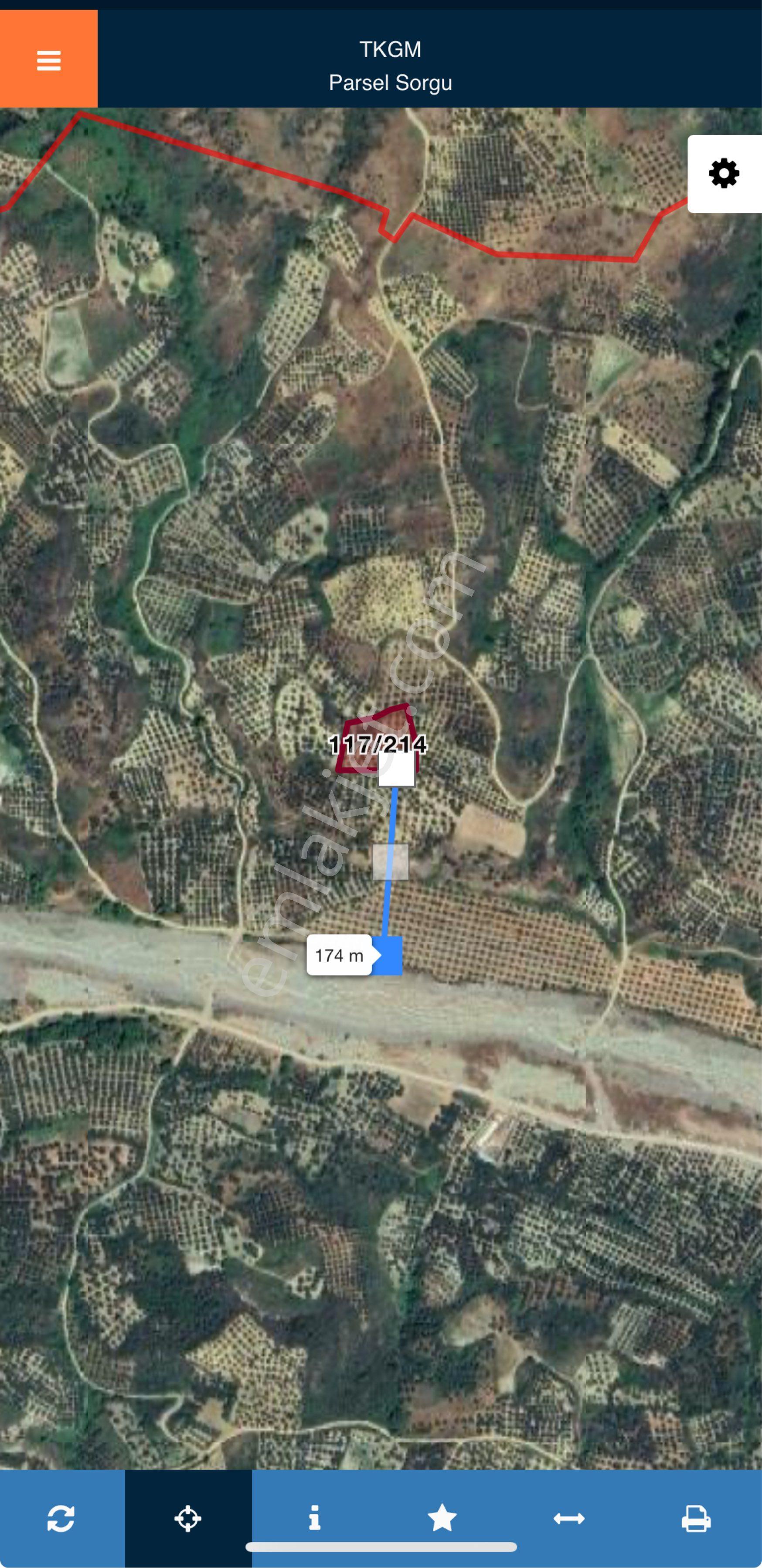Select the blue measurement endpoint marker

386,956
